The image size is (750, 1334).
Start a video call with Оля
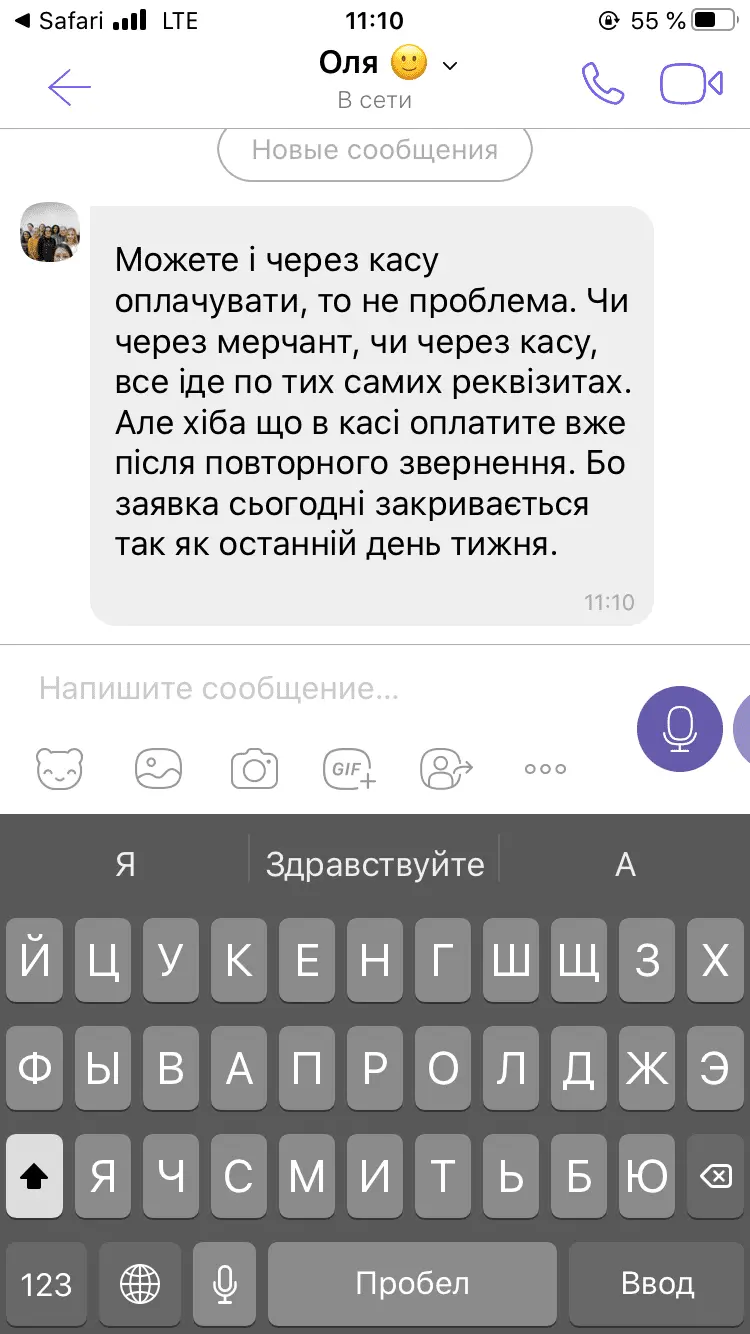(691, 85)
